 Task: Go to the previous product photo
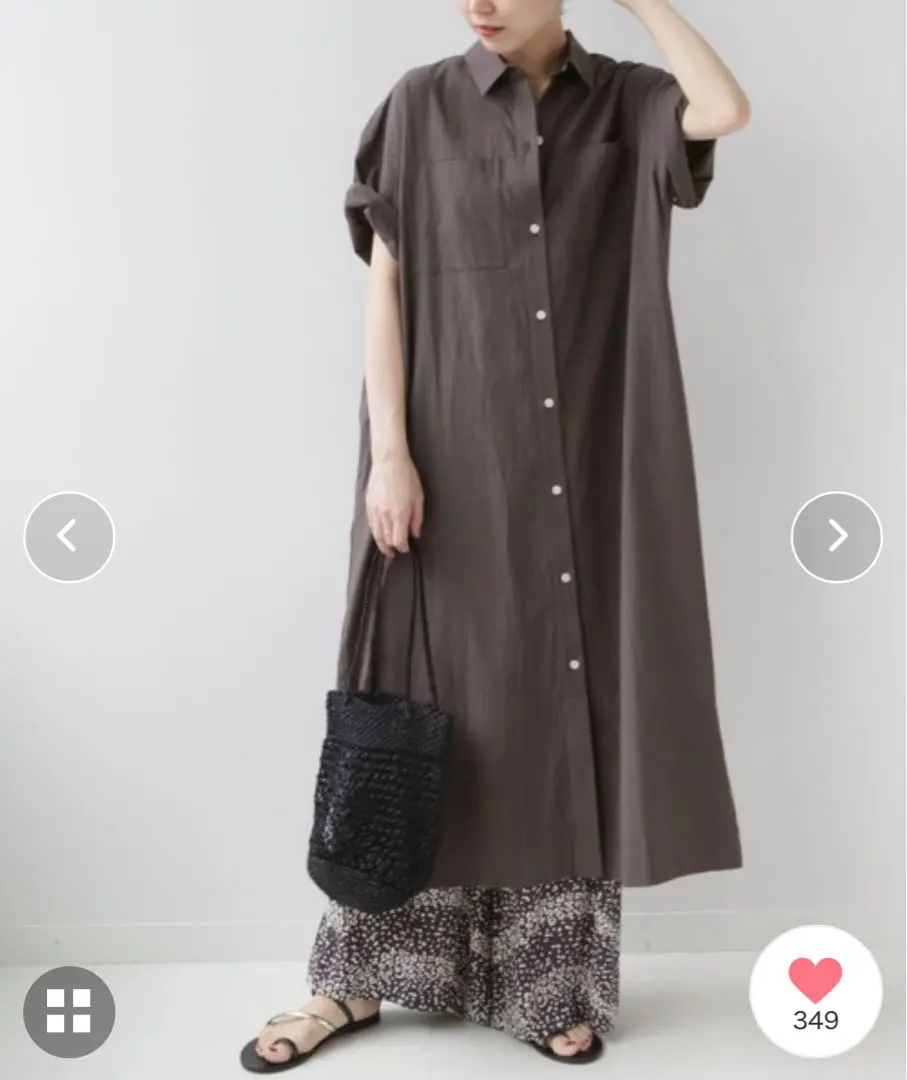point(69,537)
